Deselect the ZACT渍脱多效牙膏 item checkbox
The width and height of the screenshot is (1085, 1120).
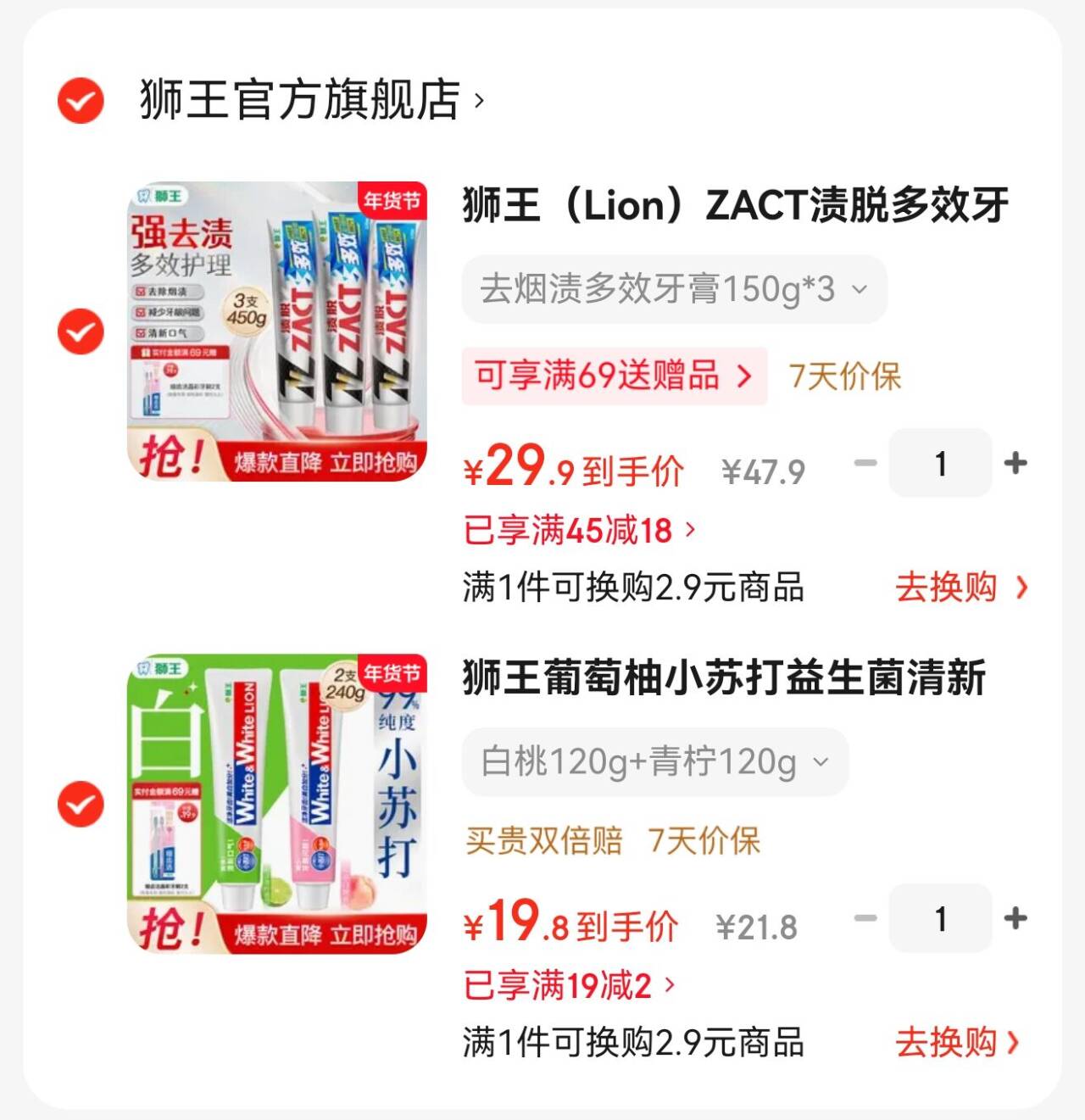point(81,332)
